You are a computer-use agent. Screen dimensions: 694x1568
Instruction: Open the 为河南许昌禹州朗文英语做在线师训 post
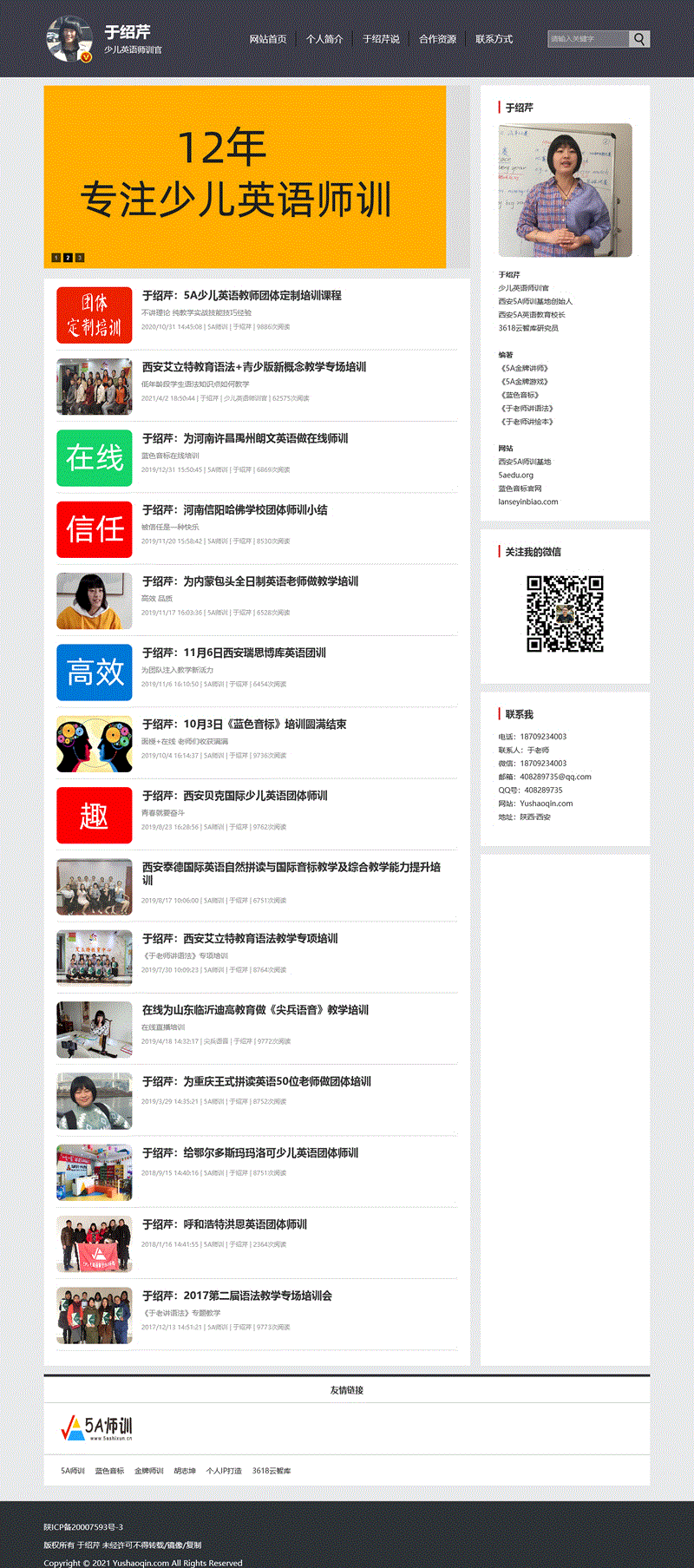pyautogui.click(x=245, y=438)
